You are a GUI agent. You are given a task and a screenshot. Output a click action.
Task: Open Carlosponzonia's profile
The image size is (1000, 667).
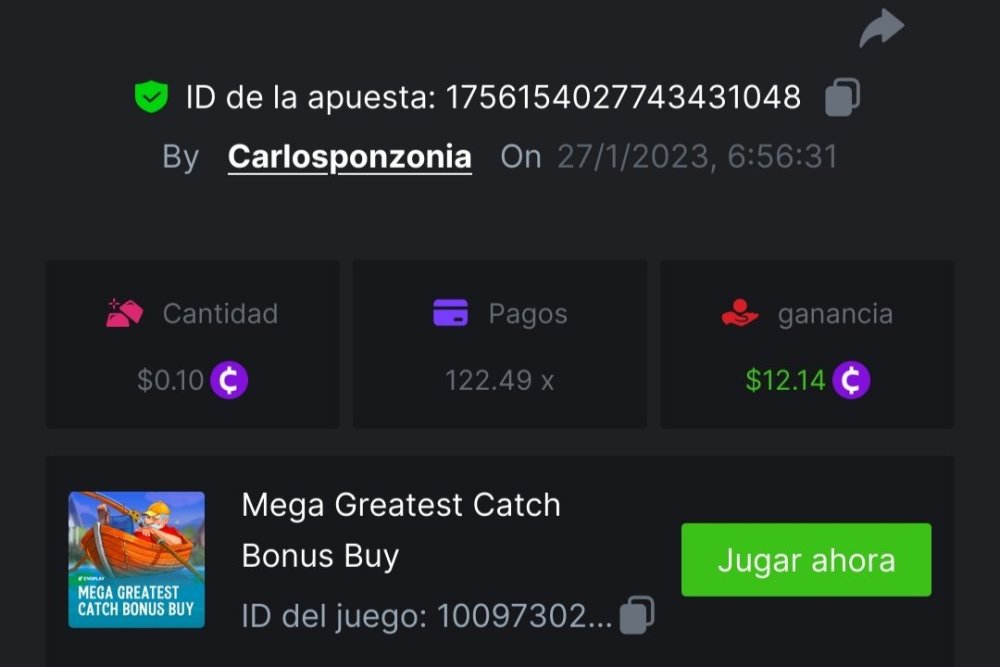point(349,157)
